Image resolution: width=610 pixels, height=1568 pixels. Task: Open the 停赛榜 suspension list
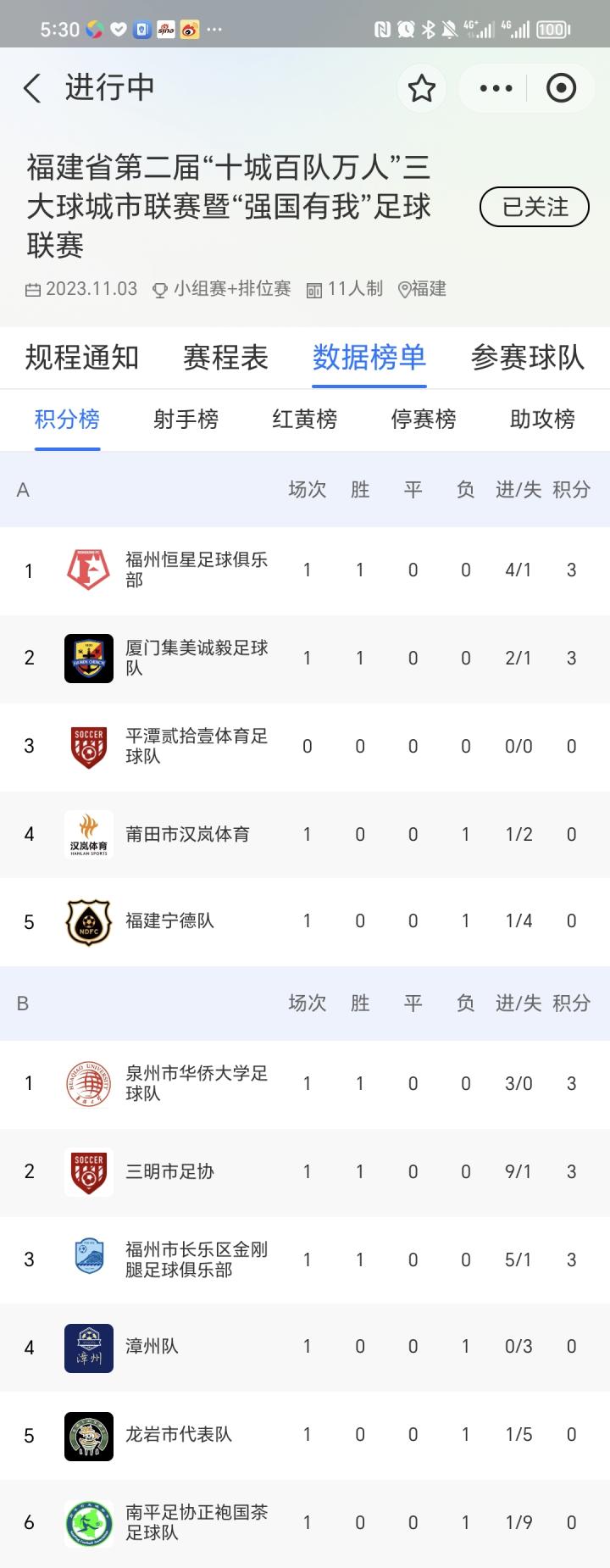pos(423,419)
